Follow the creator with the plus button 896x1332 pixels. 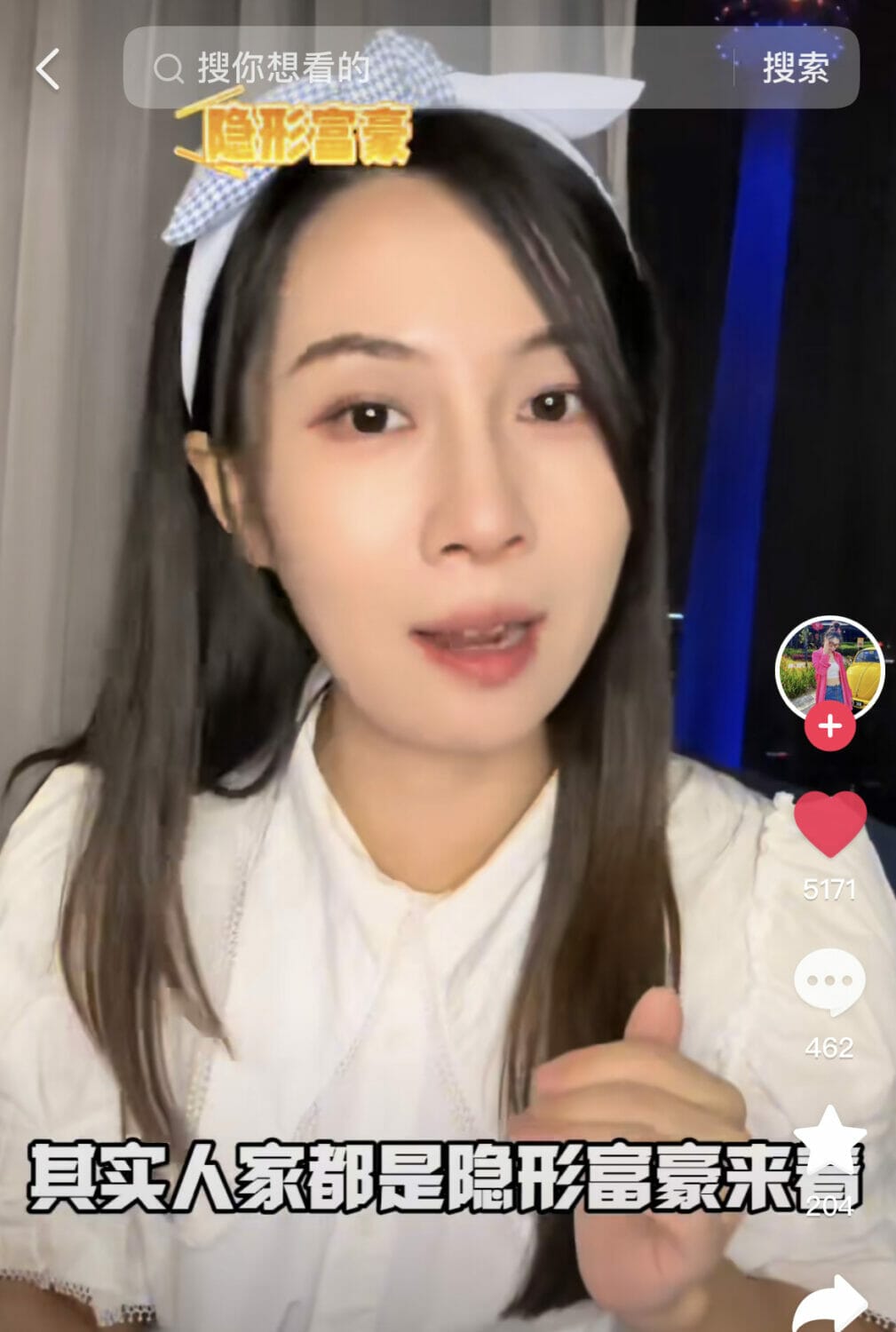click(x=829, y=726)
